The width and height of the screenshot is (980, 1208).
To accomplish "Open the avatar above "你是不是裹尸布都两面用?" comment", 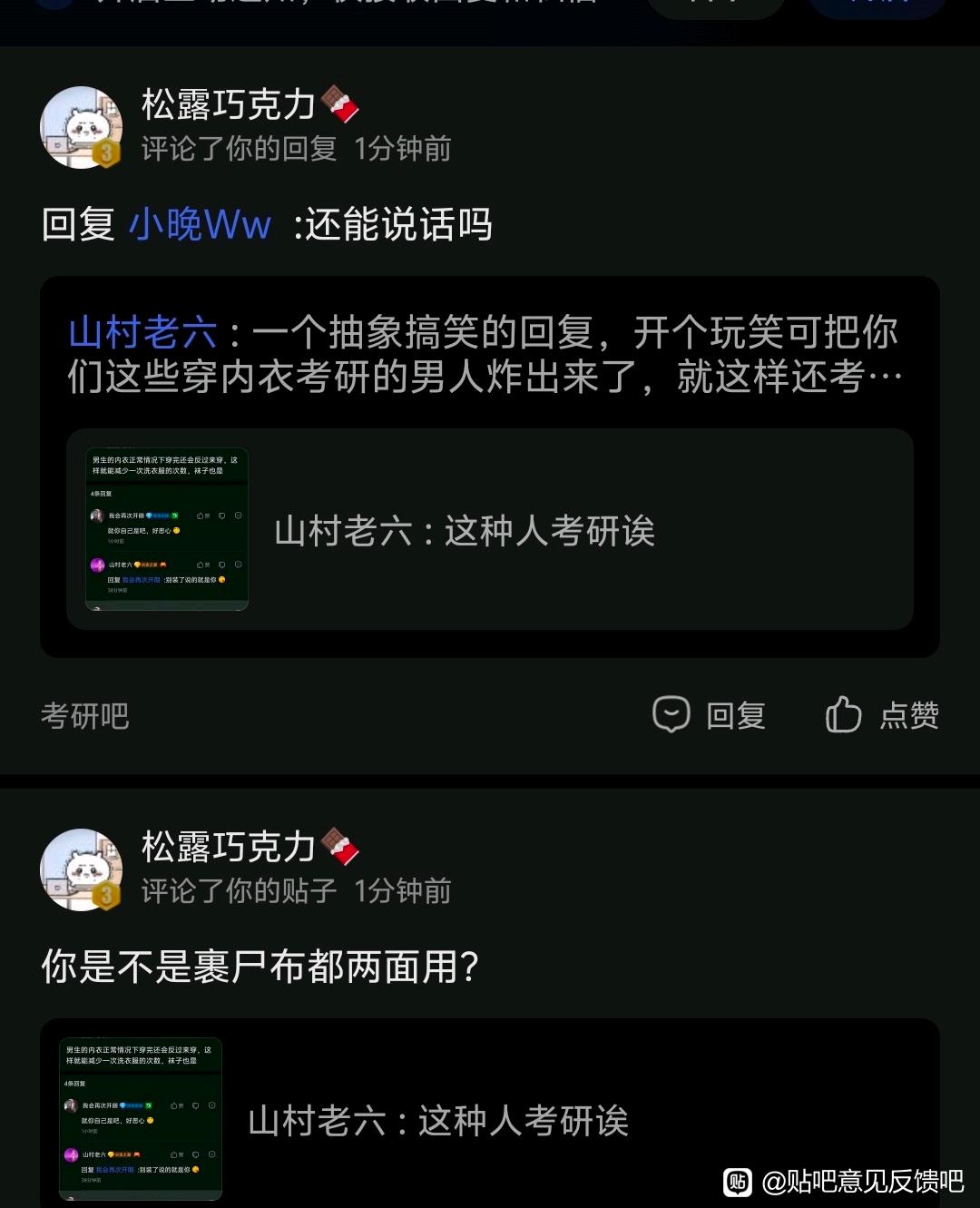I will pos(82,869).
